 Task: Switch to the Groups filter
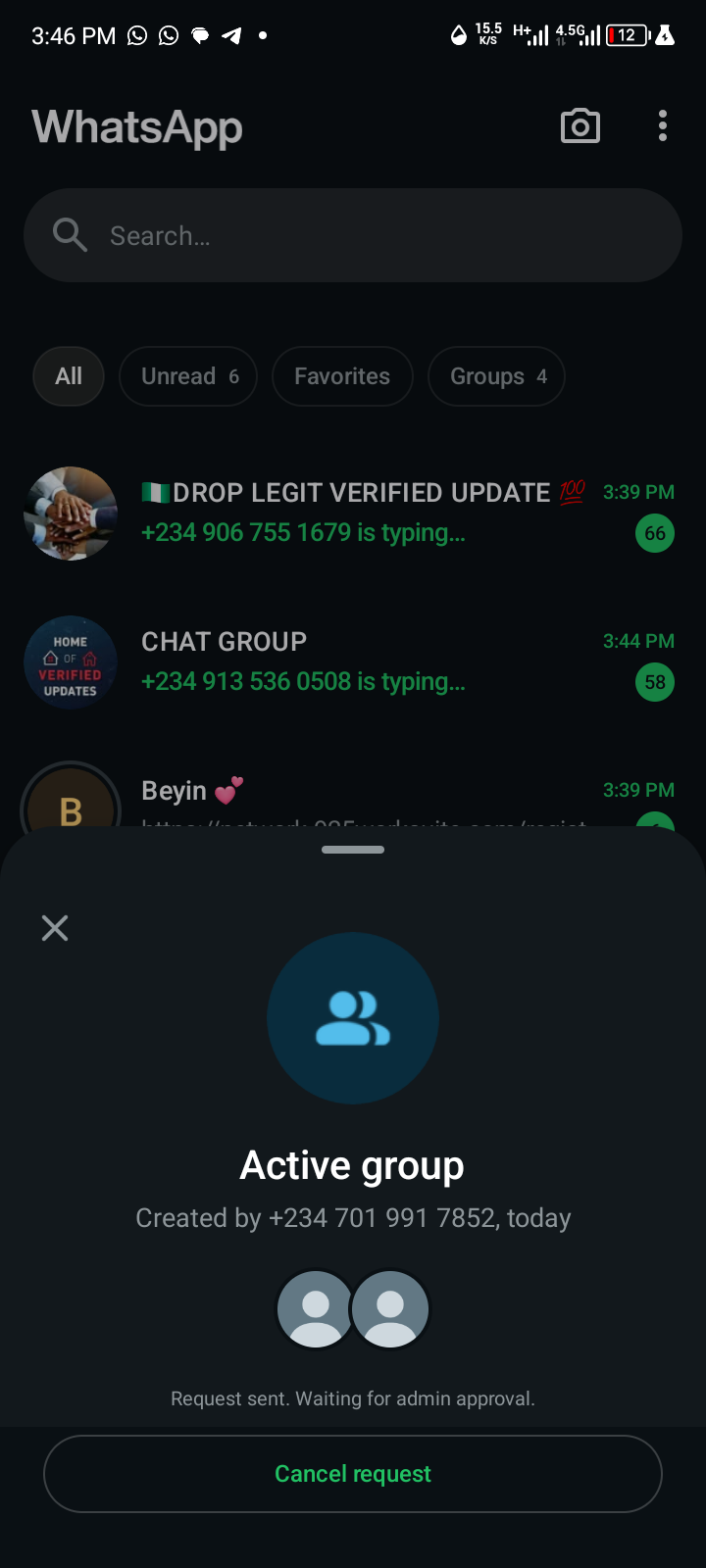pyautogui.click(x=496, y=376)
